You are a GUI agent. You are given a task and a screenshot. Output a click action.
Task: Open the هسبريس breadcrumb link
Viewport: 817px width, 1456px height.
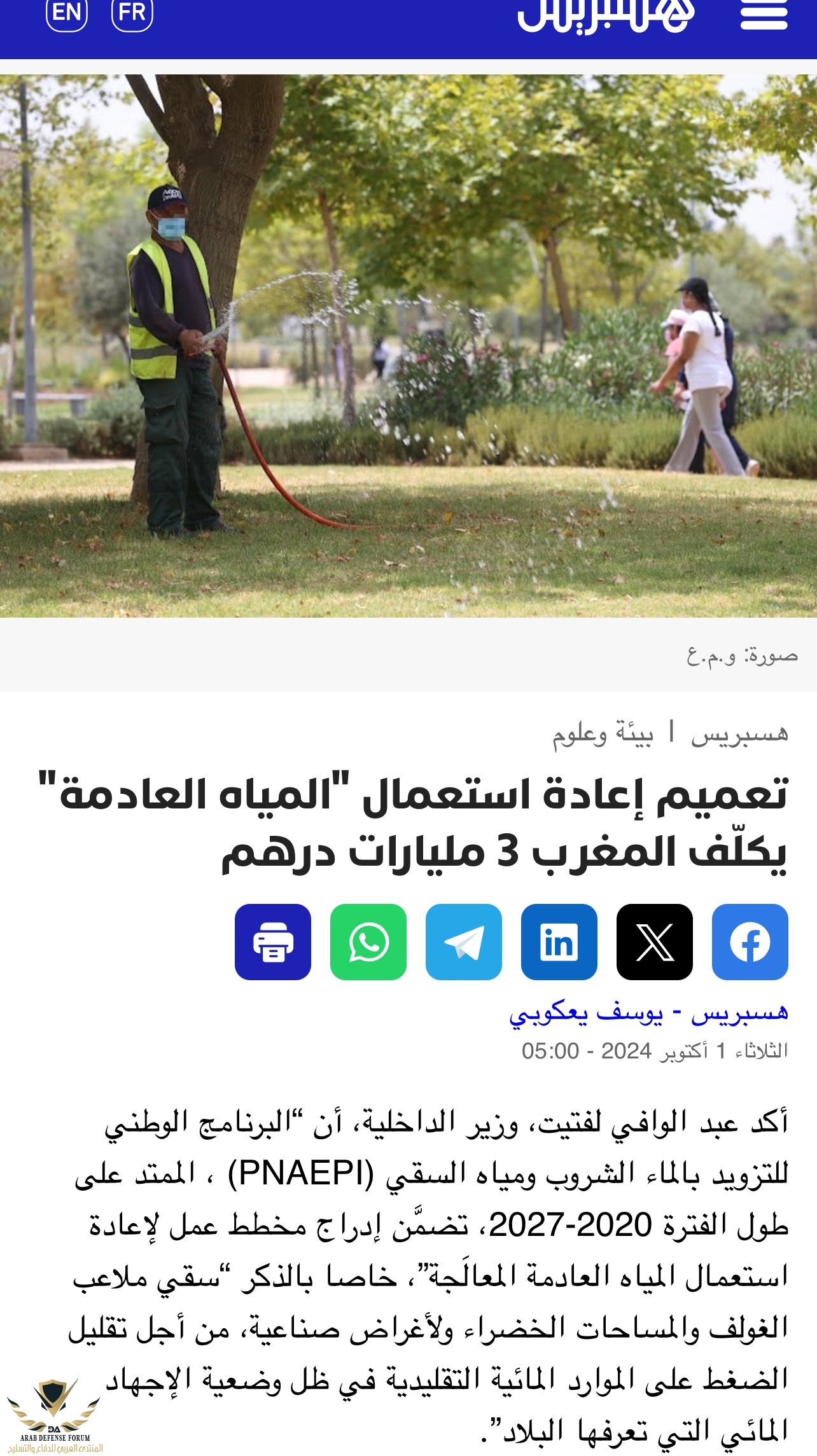tap(739, 734)
